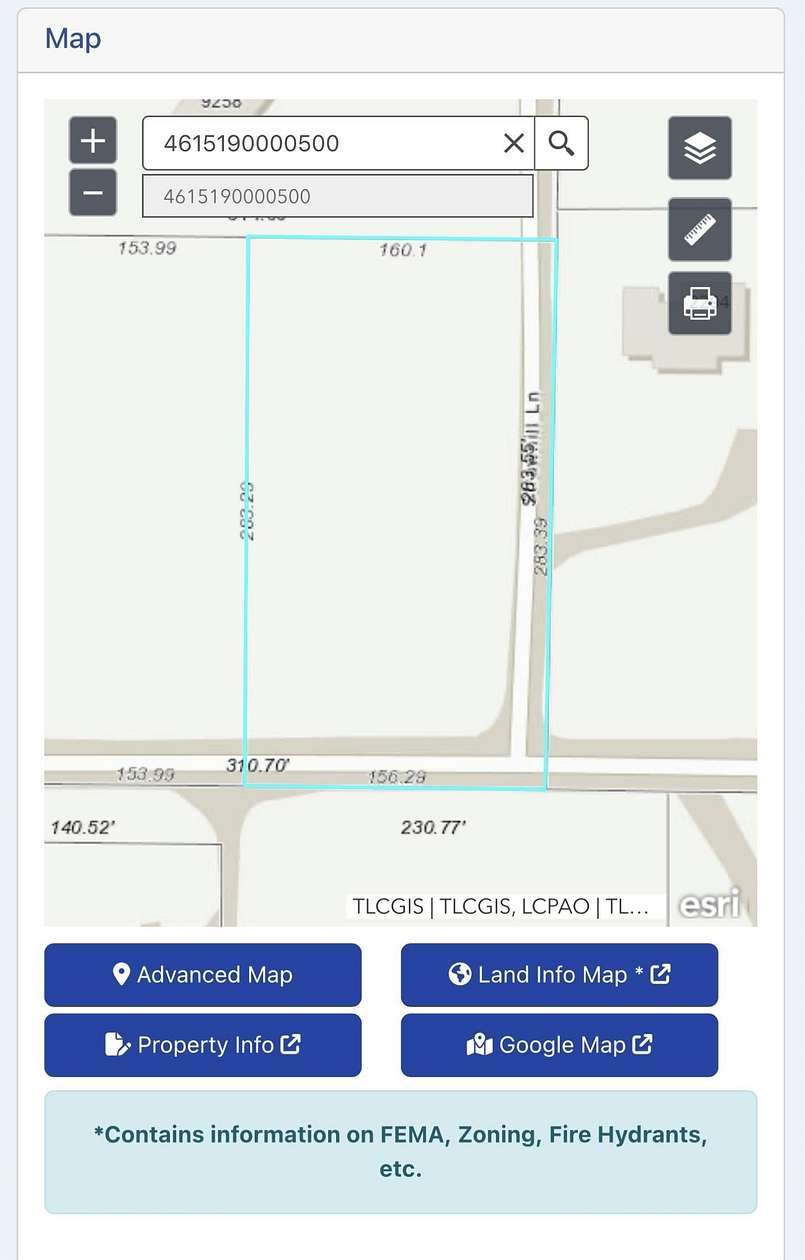Image resolution: width=805 pixels, height=1260 pixels.
Task: Zoom out using the minus control
Action: tap(92, 192)
